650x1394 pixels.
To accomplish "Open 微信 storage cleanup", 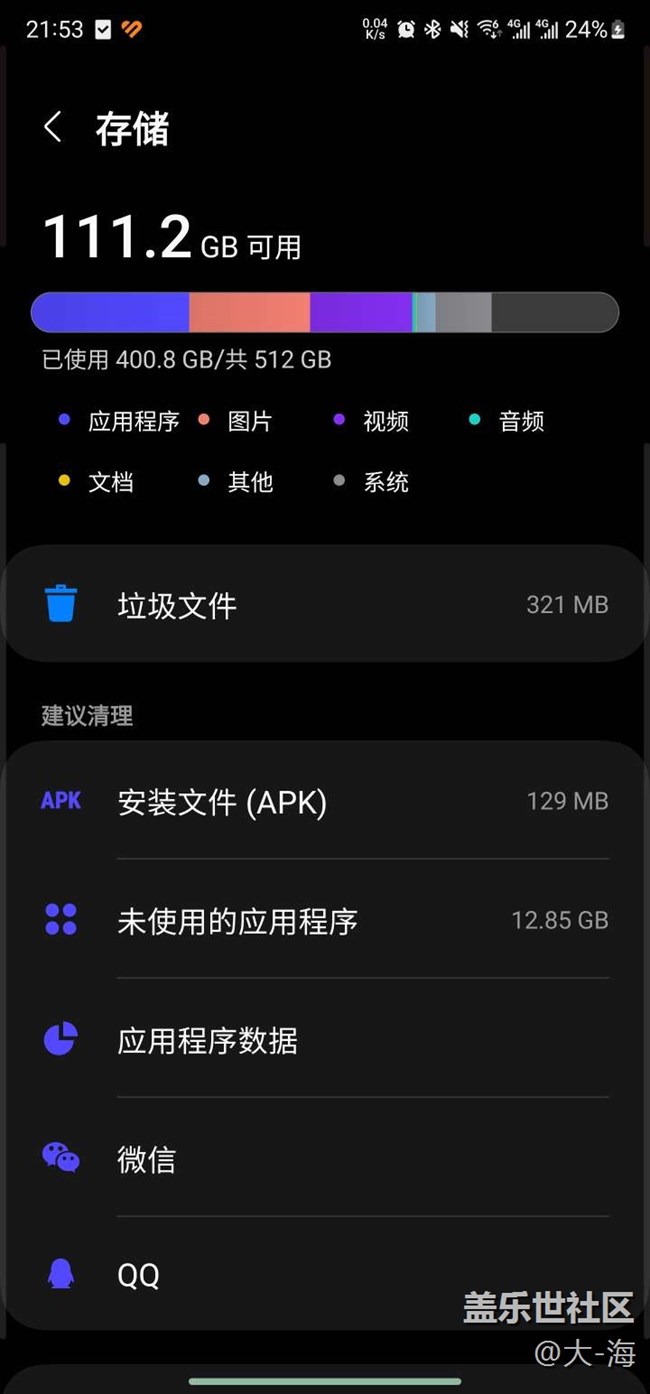I will pos(324,1159).
